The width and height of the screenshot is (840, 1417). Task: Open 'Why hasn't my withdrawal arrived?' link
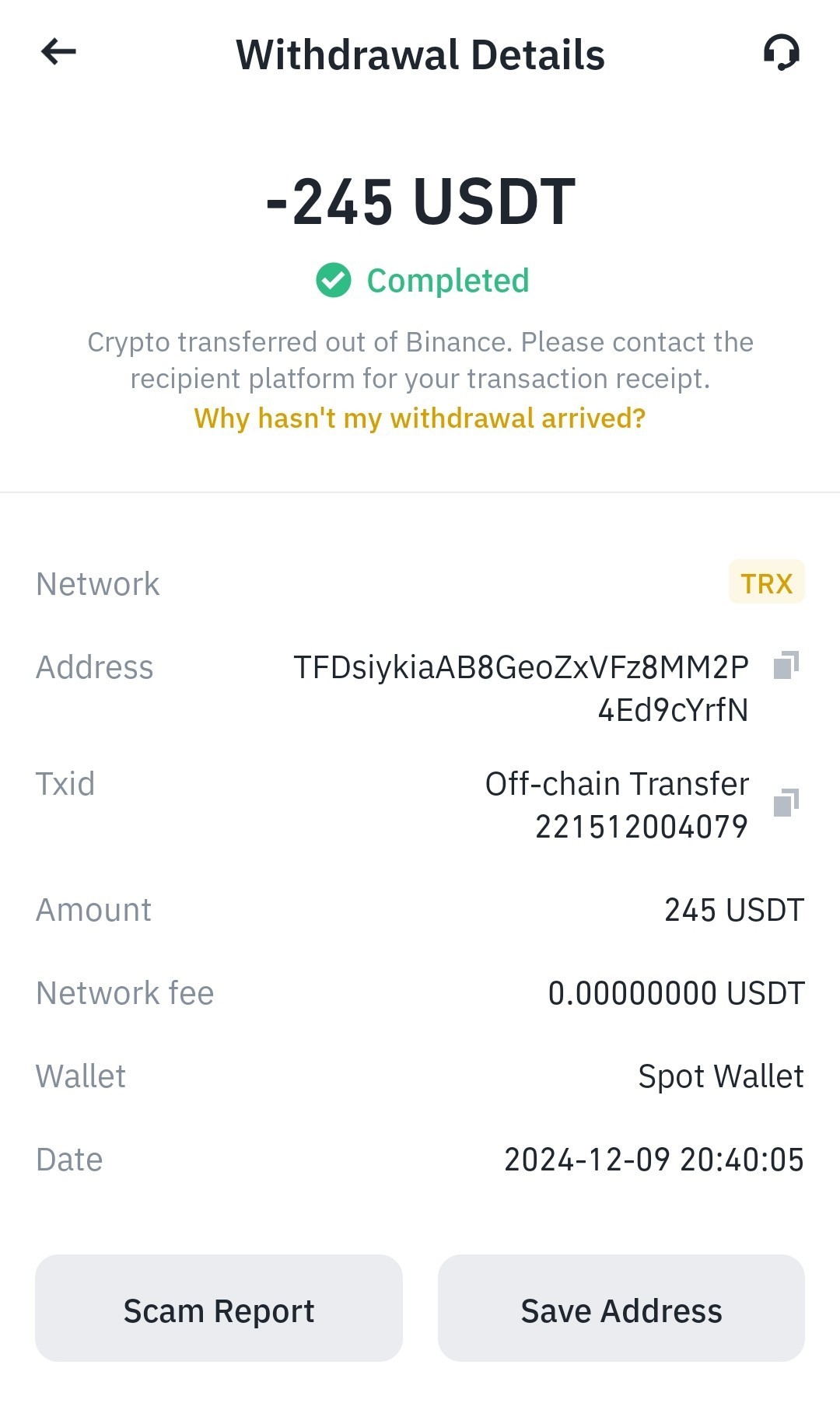tap(420, 418)
